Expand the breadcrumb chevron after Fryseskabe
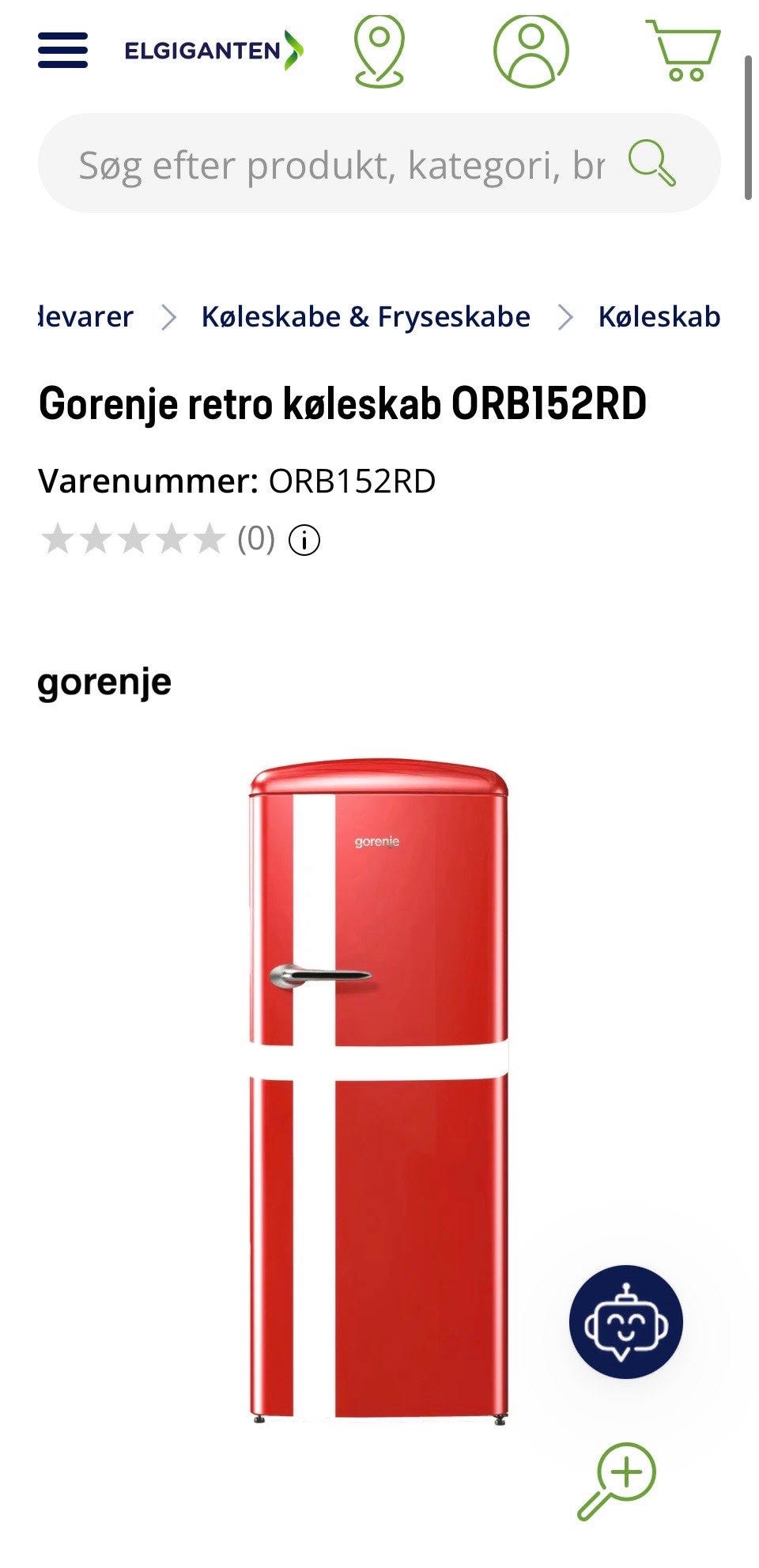759x1568 pixels. click(568, 316)
